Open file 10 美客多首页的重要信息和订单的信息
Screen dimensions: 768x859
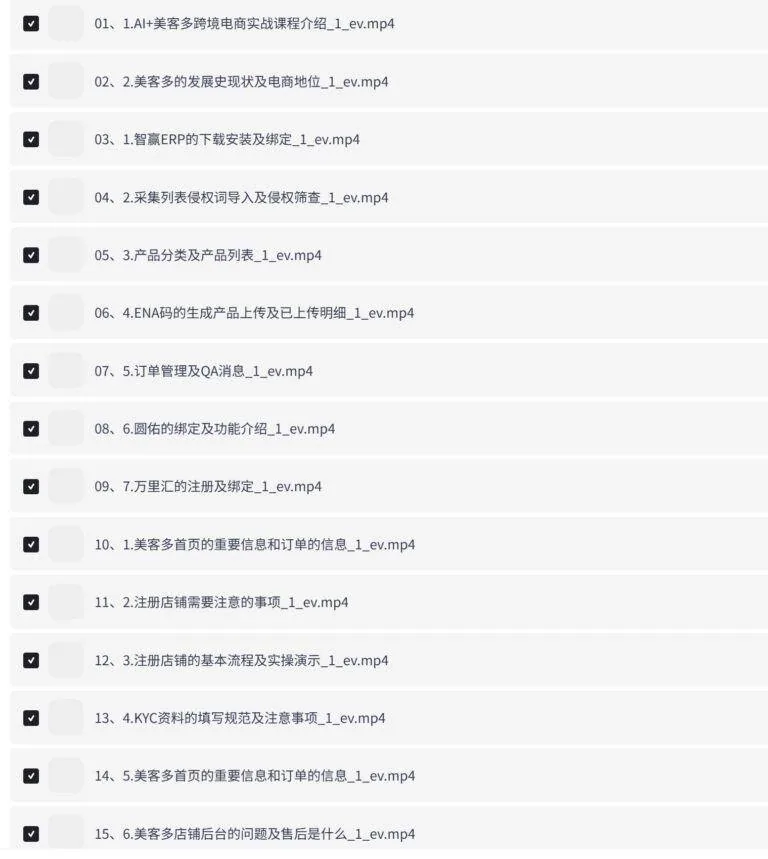tap(255, 545)
